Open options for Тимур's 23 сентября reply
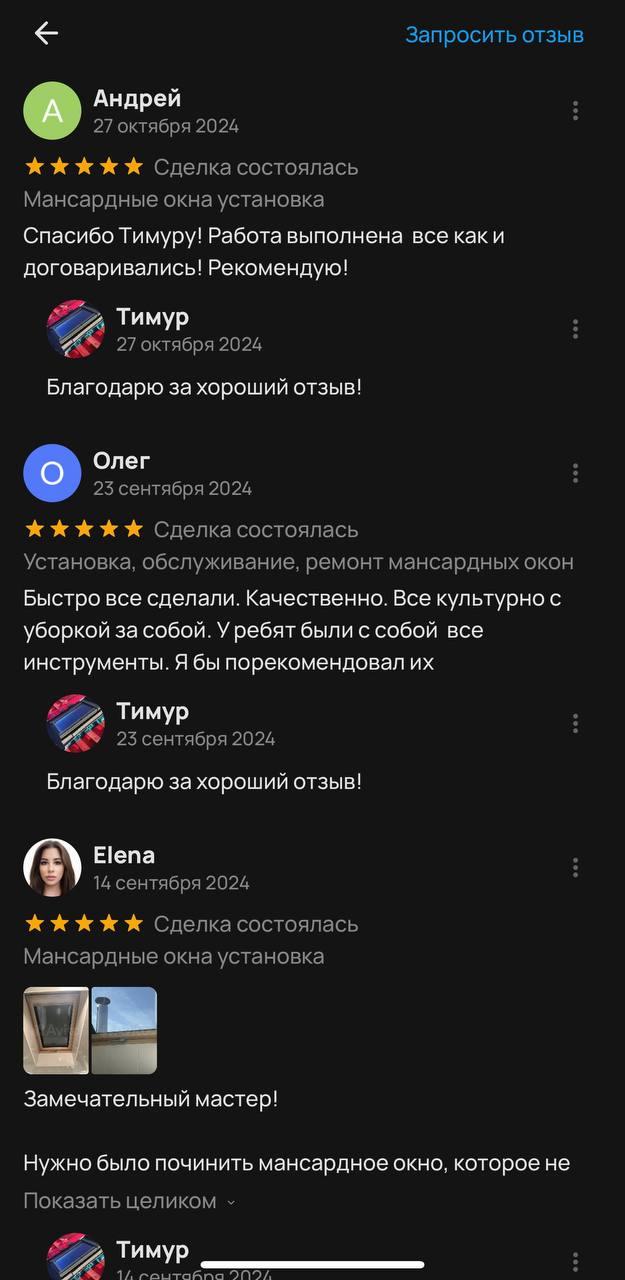 (575, 723)
